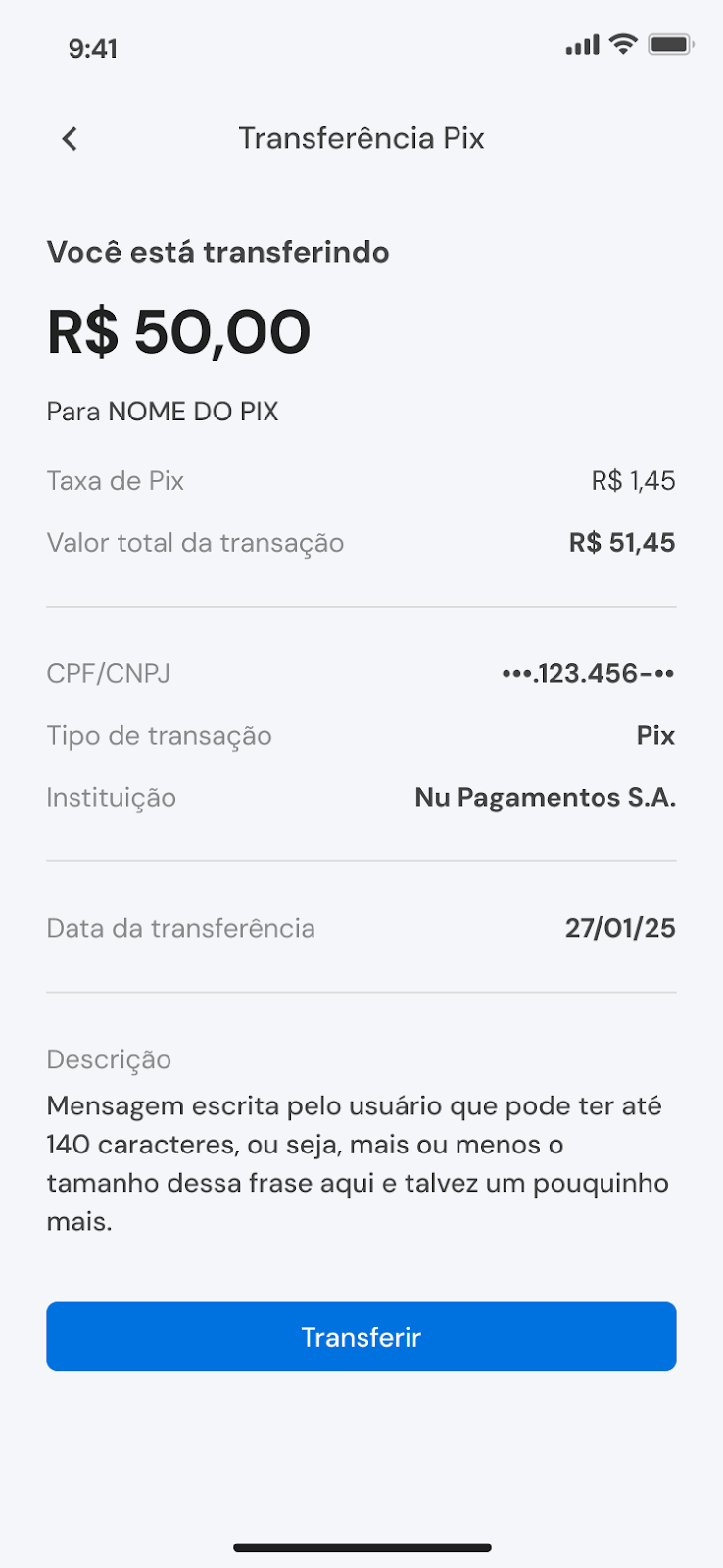
Task: Go back from Transferência Pix screen
Action: [70, 139]
